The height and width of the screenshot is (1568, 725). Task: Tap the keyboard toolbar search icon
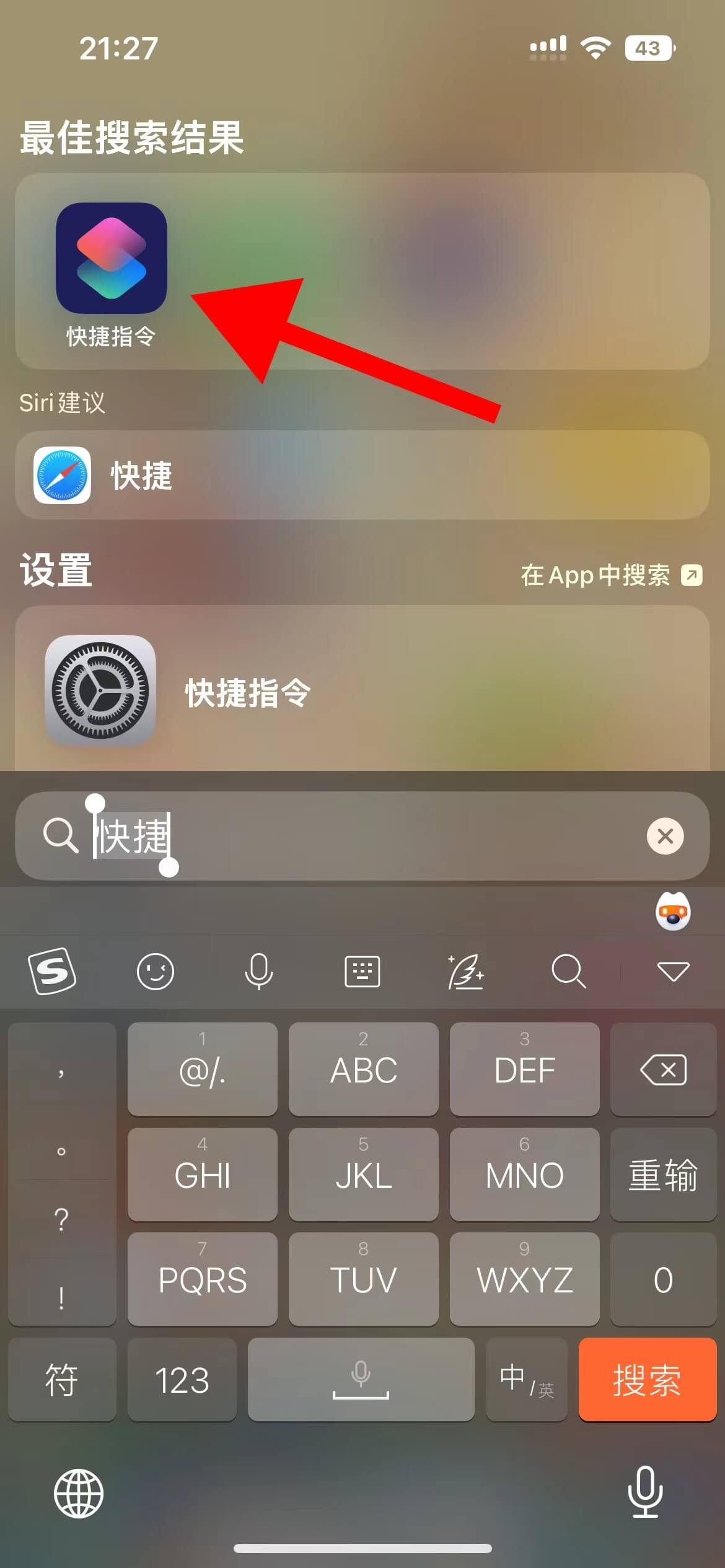pyautogui.click(x=568, y=970)
